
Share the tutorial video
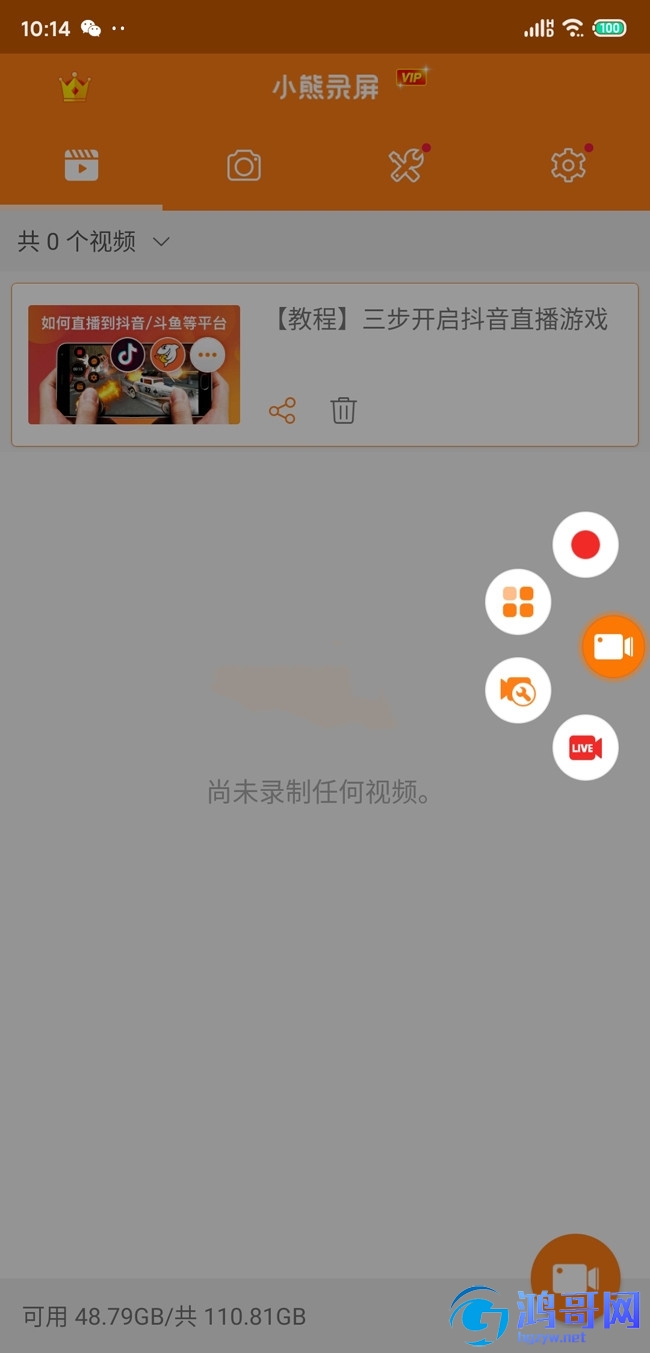point(282,410)
